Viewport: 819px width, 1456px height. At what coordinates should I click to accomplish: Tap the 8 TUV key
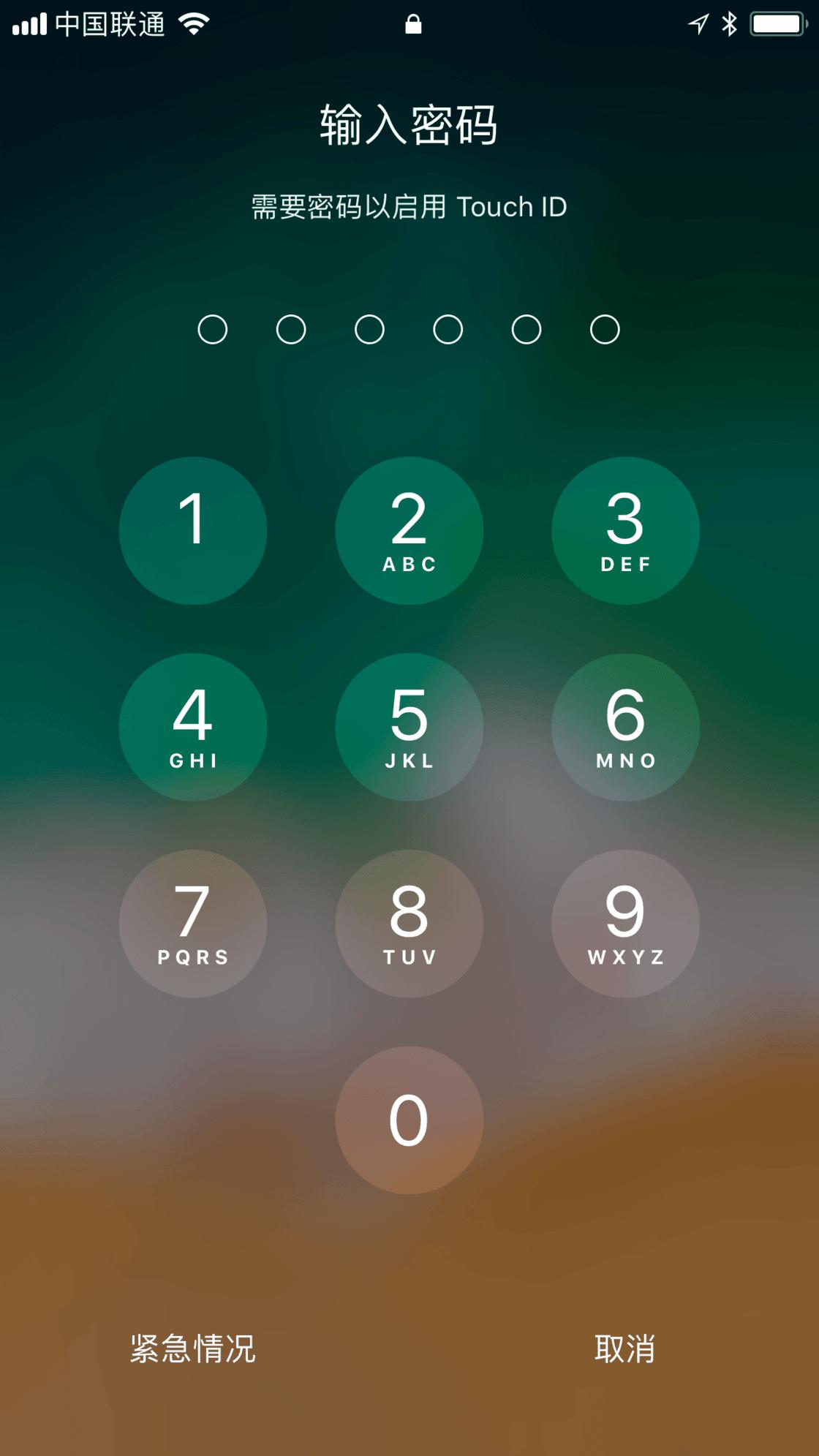tap(409, 923)
